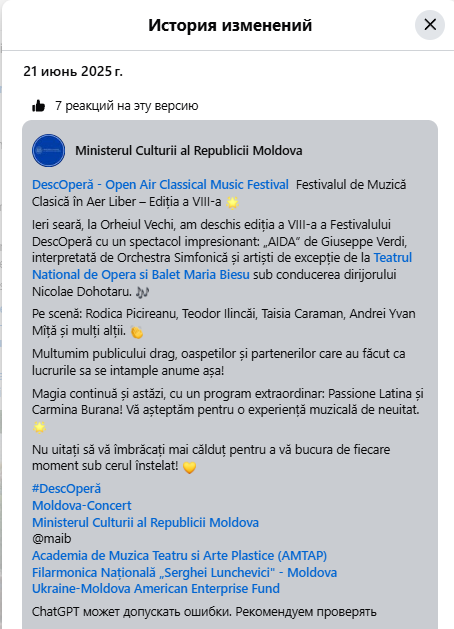Tap the #DescOperă hashtag
Image resolution: width=454 pixels, height=629 pixels.
coord(67,489)
